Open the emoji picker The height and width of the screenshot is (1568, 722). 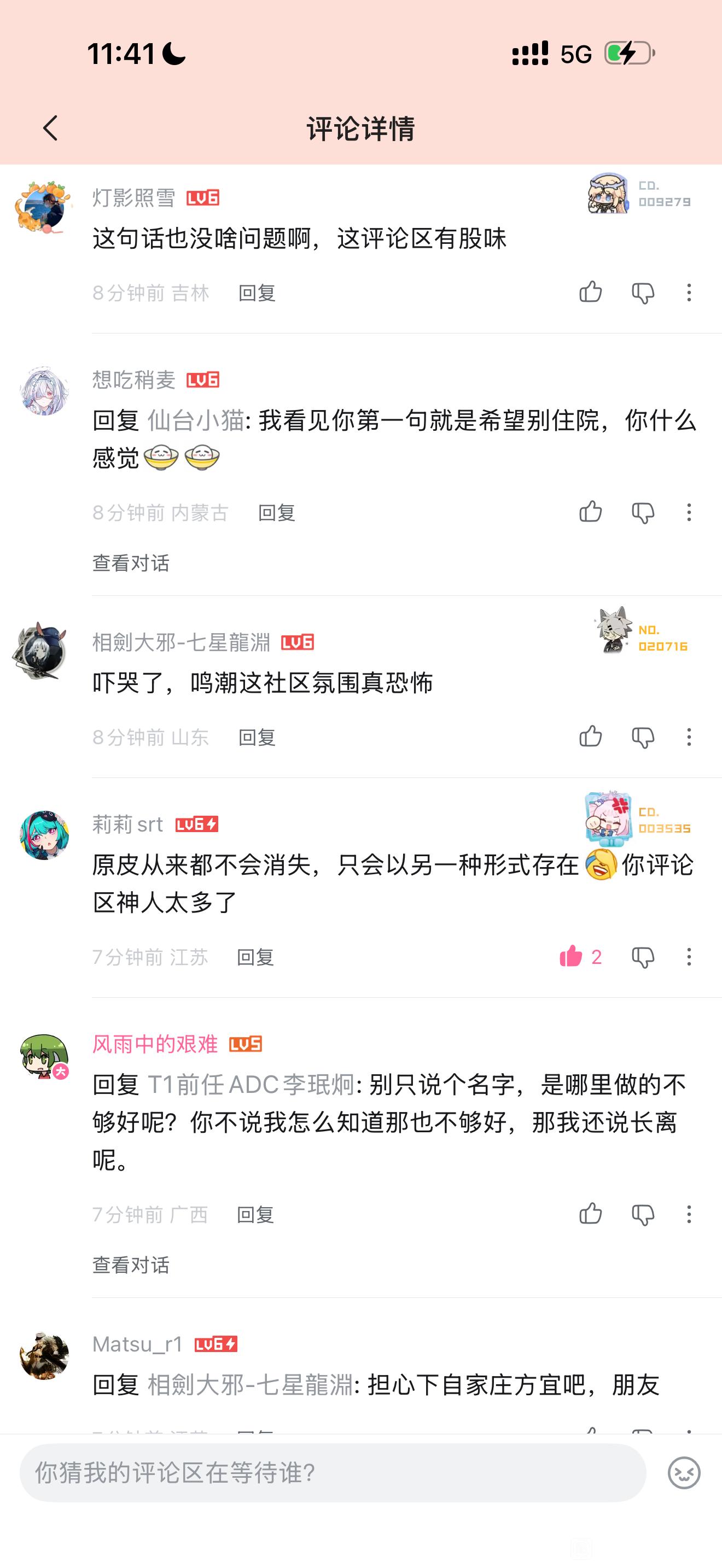coord(684,1473)
